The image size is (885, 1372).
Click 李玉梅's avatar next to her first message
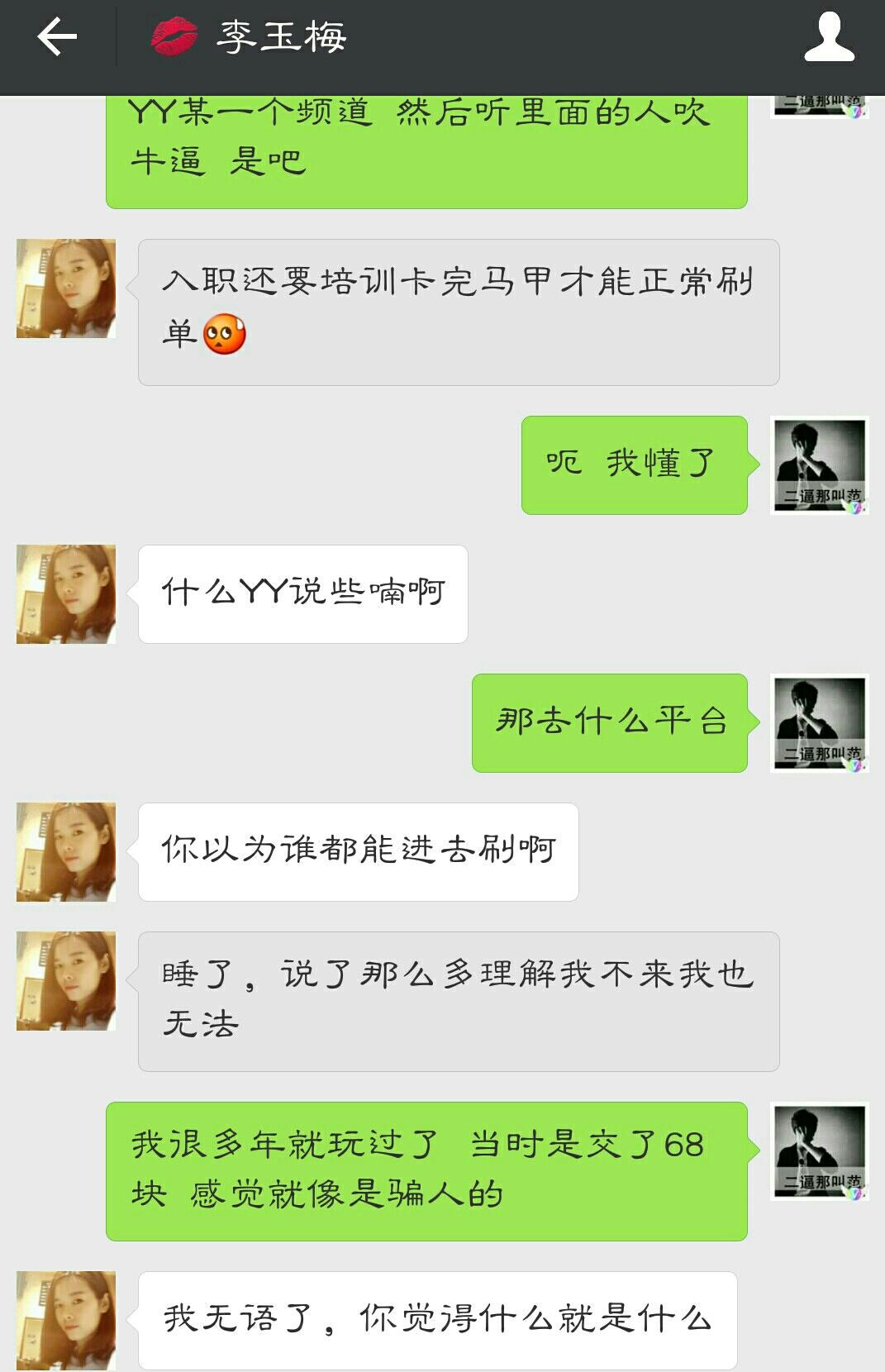coord(64,289)
